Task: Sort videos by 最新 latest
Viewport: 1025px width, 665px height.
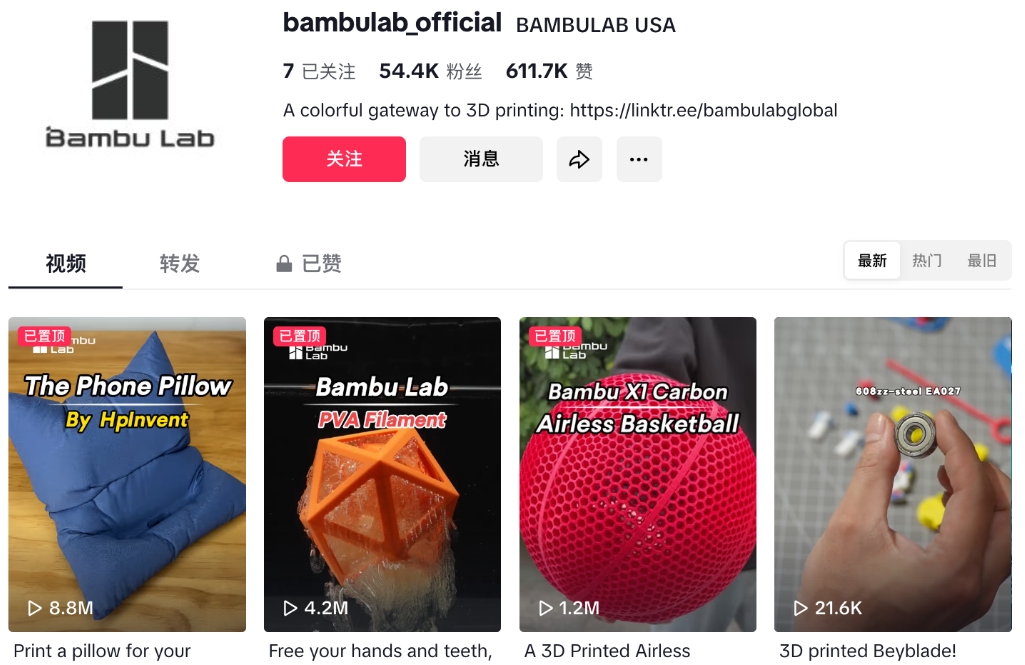Action: (x=872, y=260)
